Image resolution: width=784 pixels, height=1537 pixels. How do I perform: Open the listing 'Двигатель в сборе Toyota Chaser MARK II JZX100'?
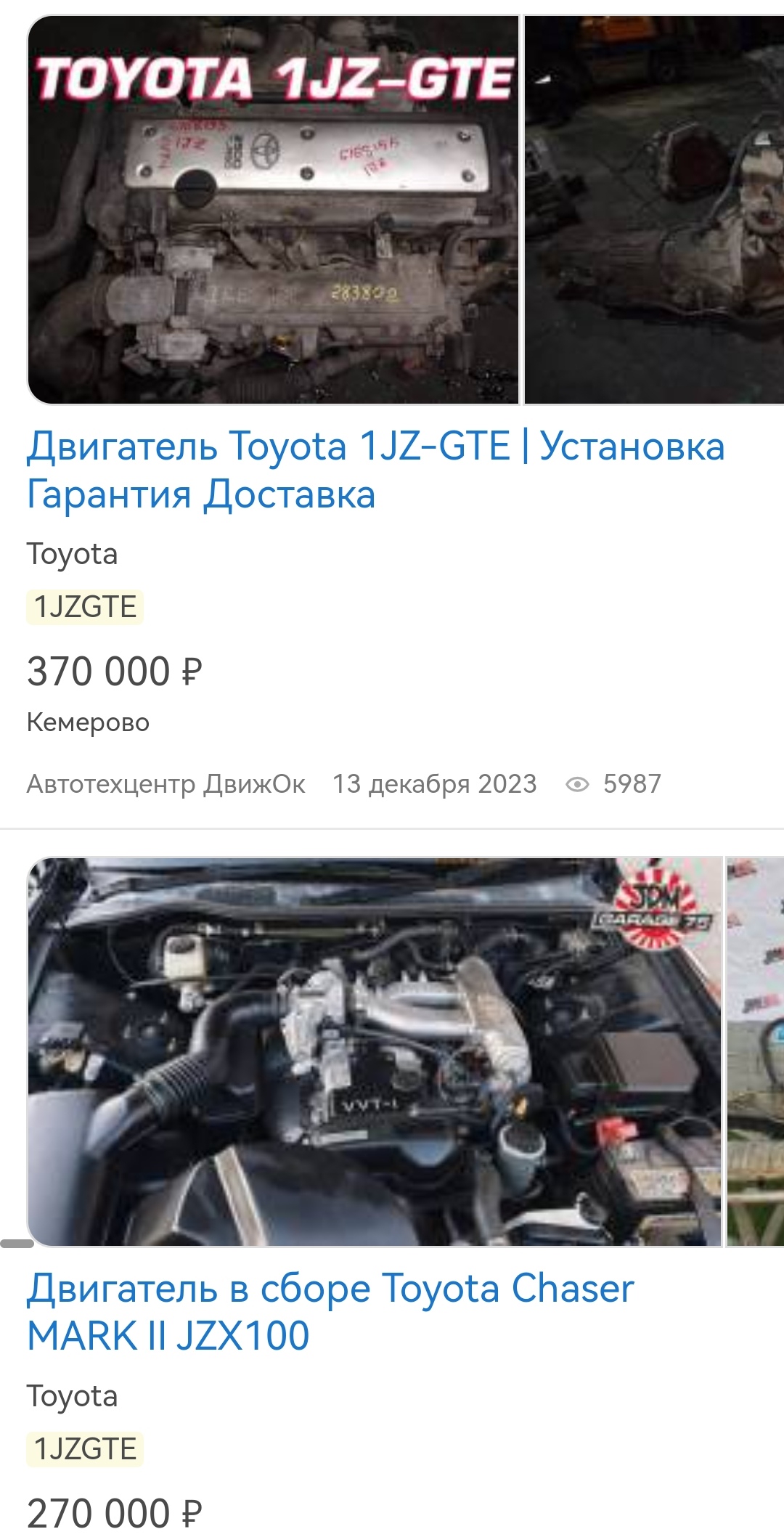(330, 1312)
